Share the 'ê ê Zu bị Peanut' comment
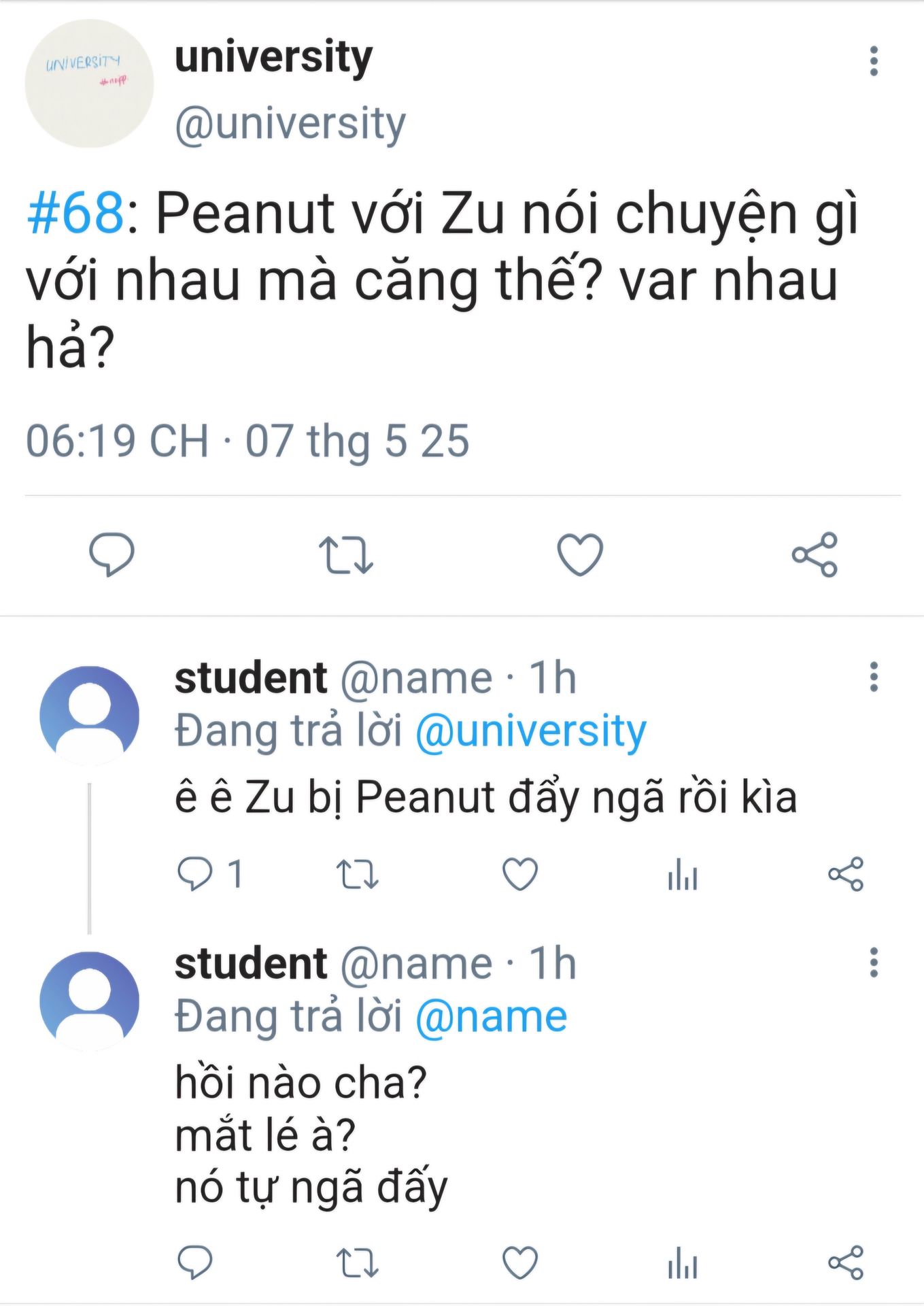Screen dimensions: 924x1306 click(x=845, y=874)
